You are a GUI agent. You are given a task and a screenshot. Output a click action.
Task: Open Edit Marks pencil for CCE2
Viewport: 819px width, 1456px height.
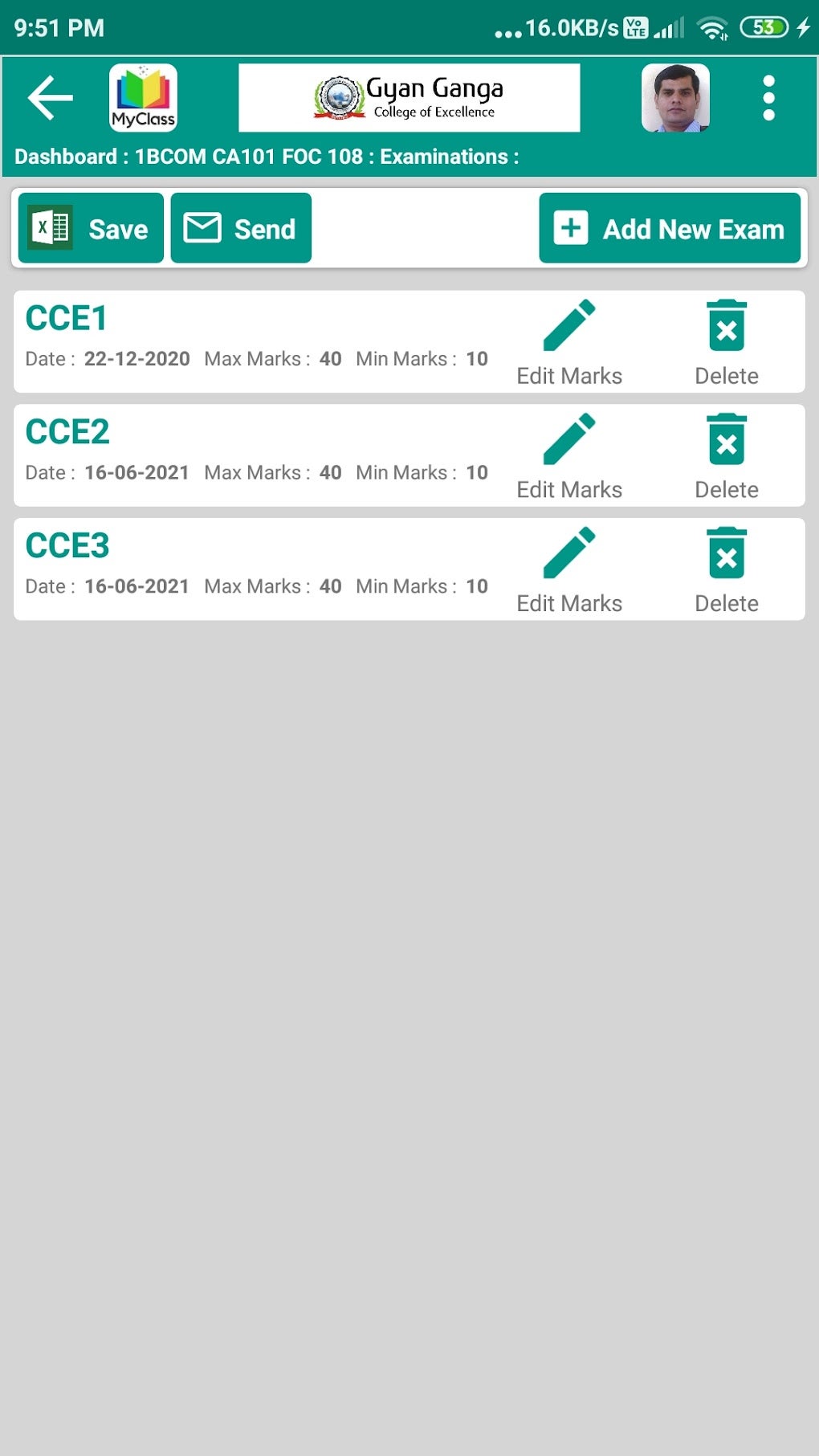[x=568, y=439]
